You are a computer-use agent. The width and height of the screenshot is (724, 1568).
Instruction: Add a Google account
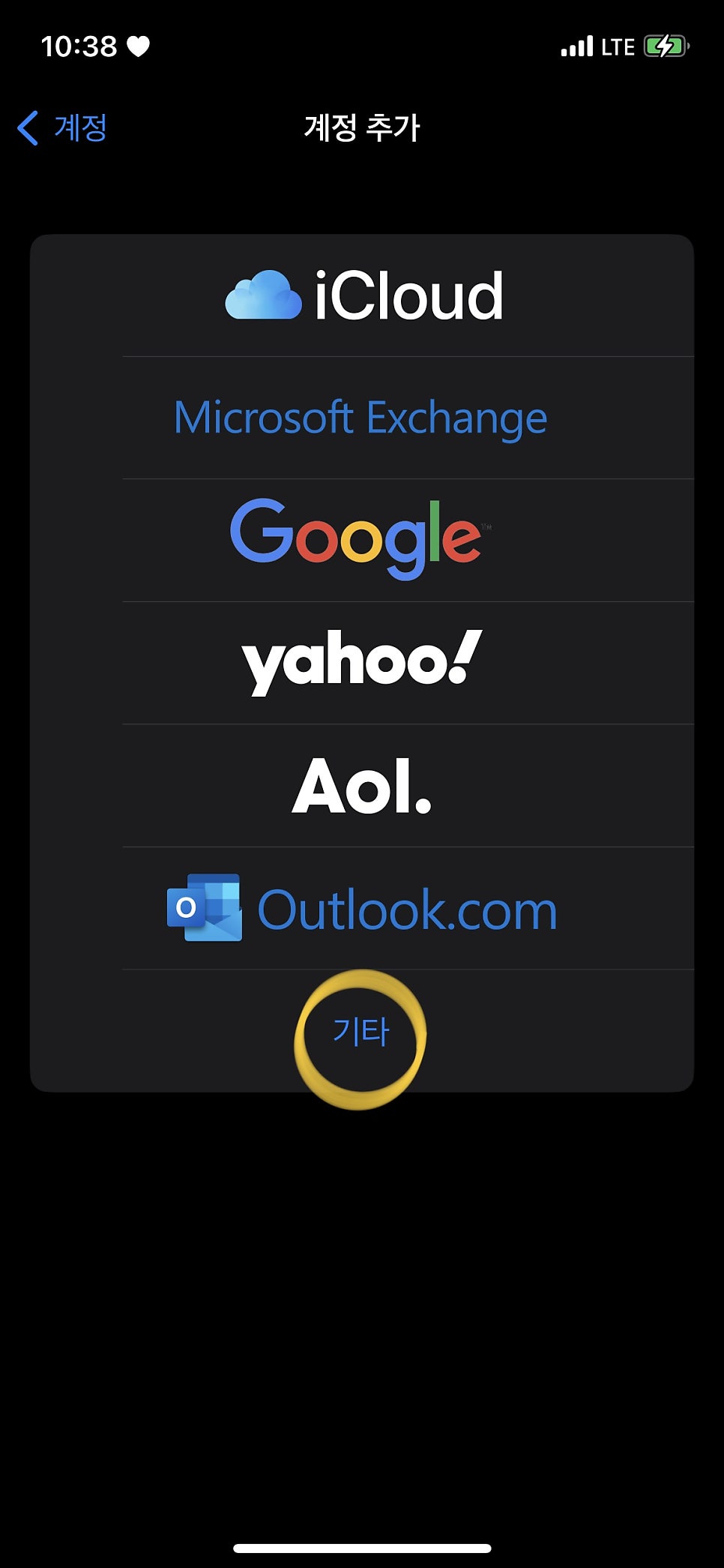click(x=362, y=540)
